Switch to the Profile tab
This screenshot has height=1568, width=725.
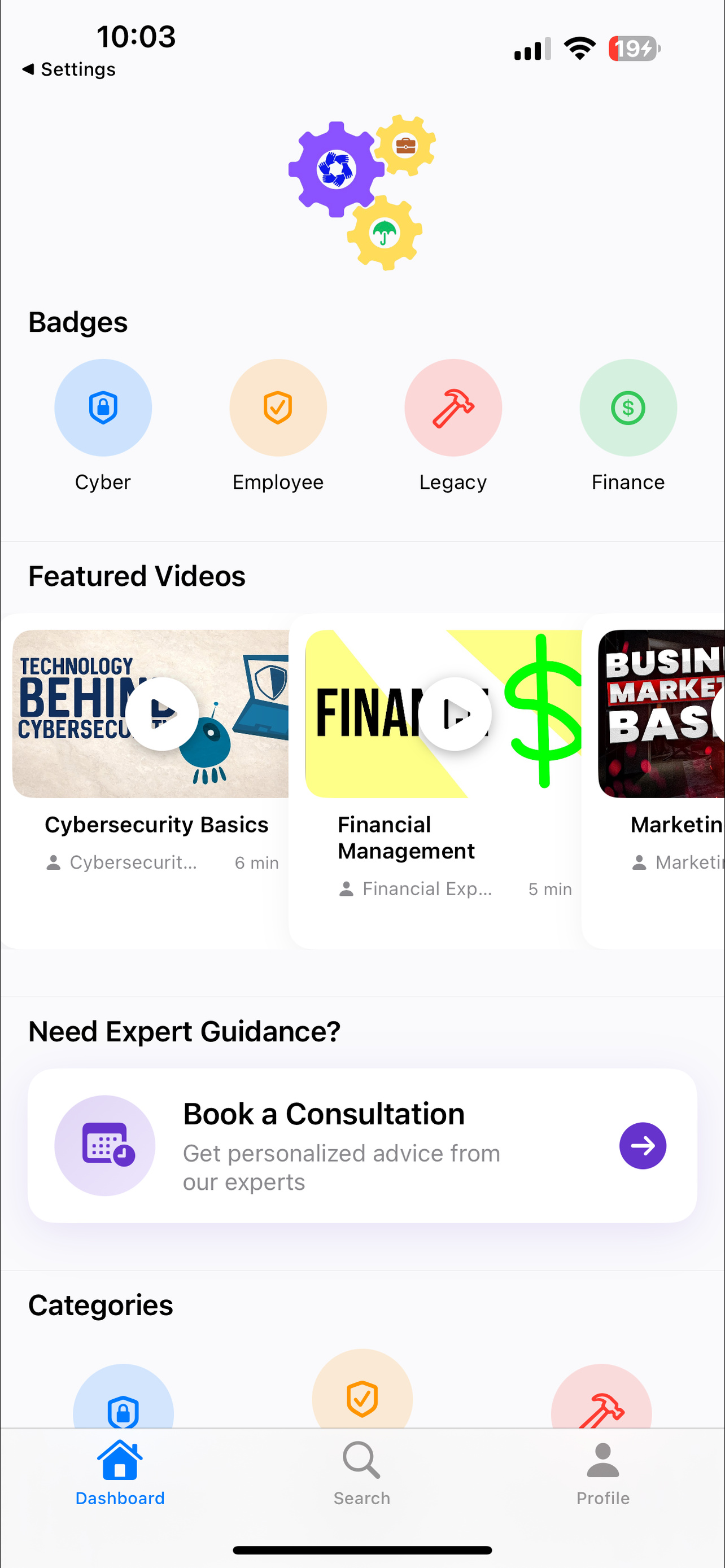coord(602,1473)
